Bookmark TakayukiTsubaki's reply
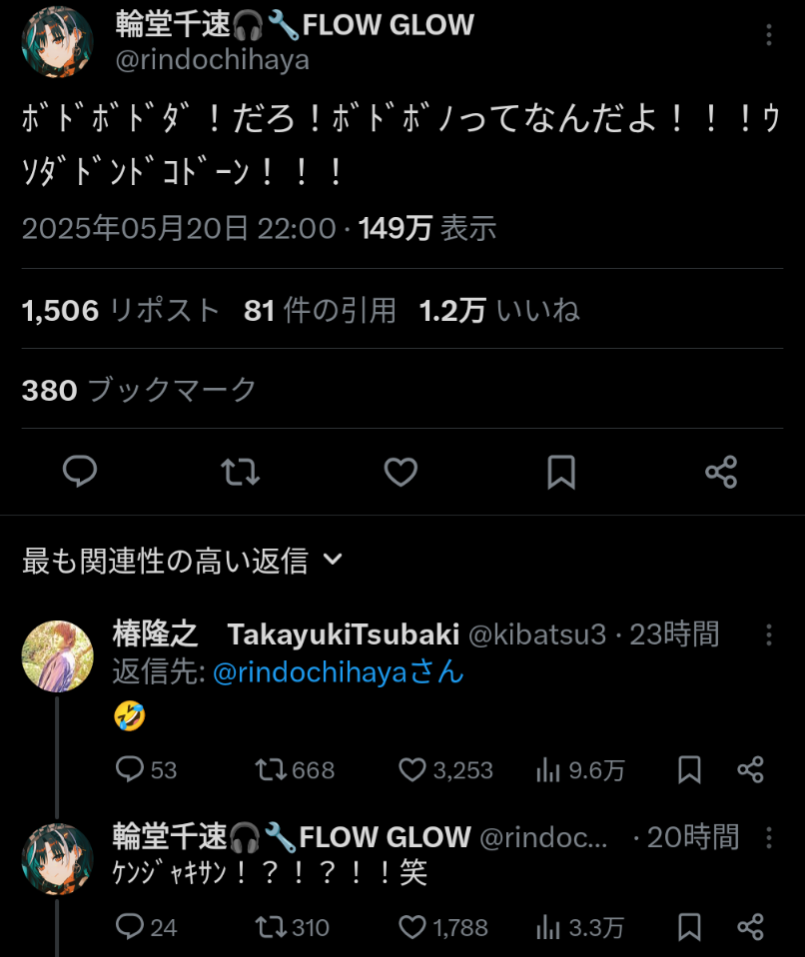805x957 pixels. pyautogui.click(x=689, y=769)
